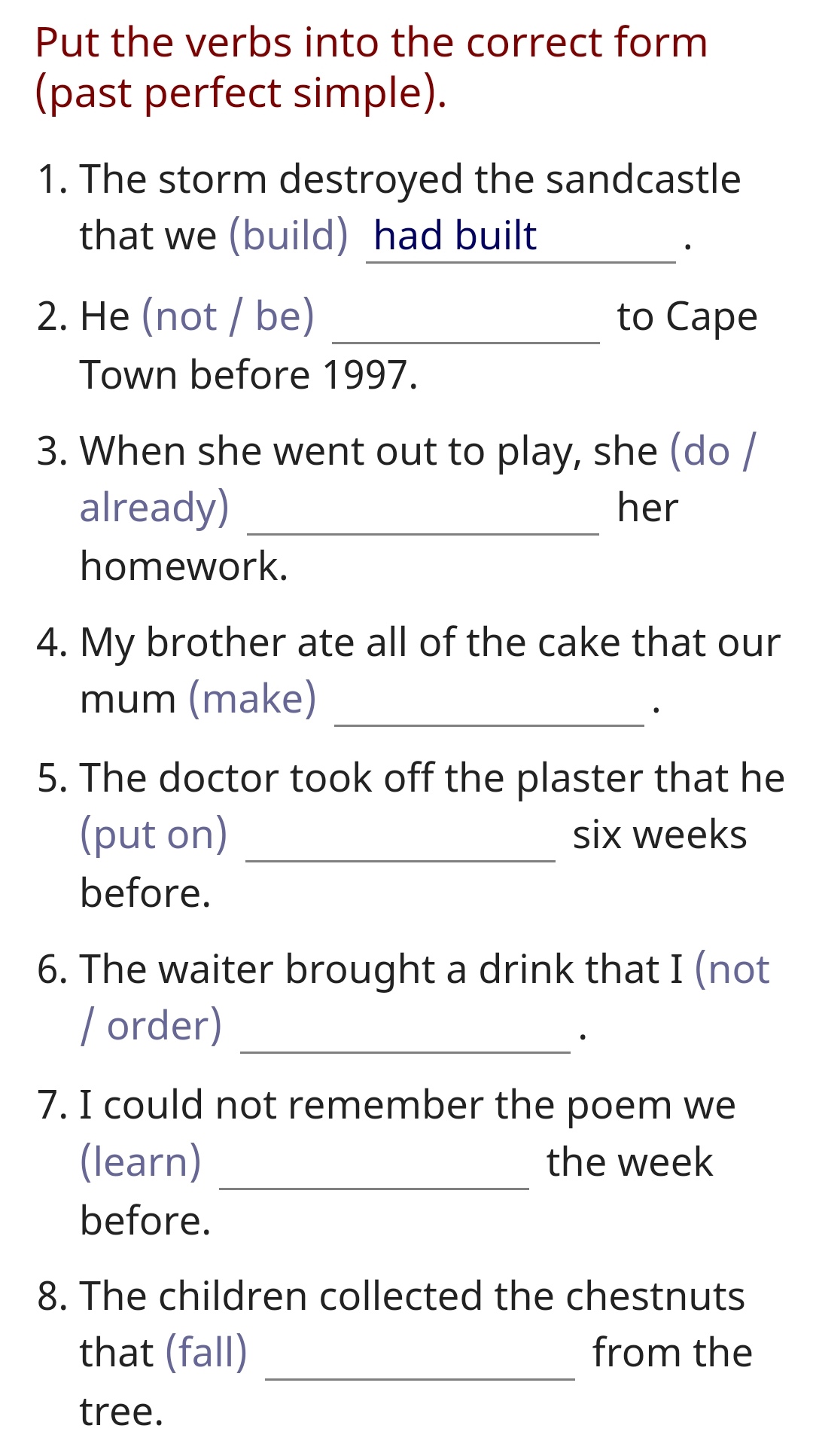
Task: Tap the answer blank after '(make)'
Action: click(x=489, y=701)
